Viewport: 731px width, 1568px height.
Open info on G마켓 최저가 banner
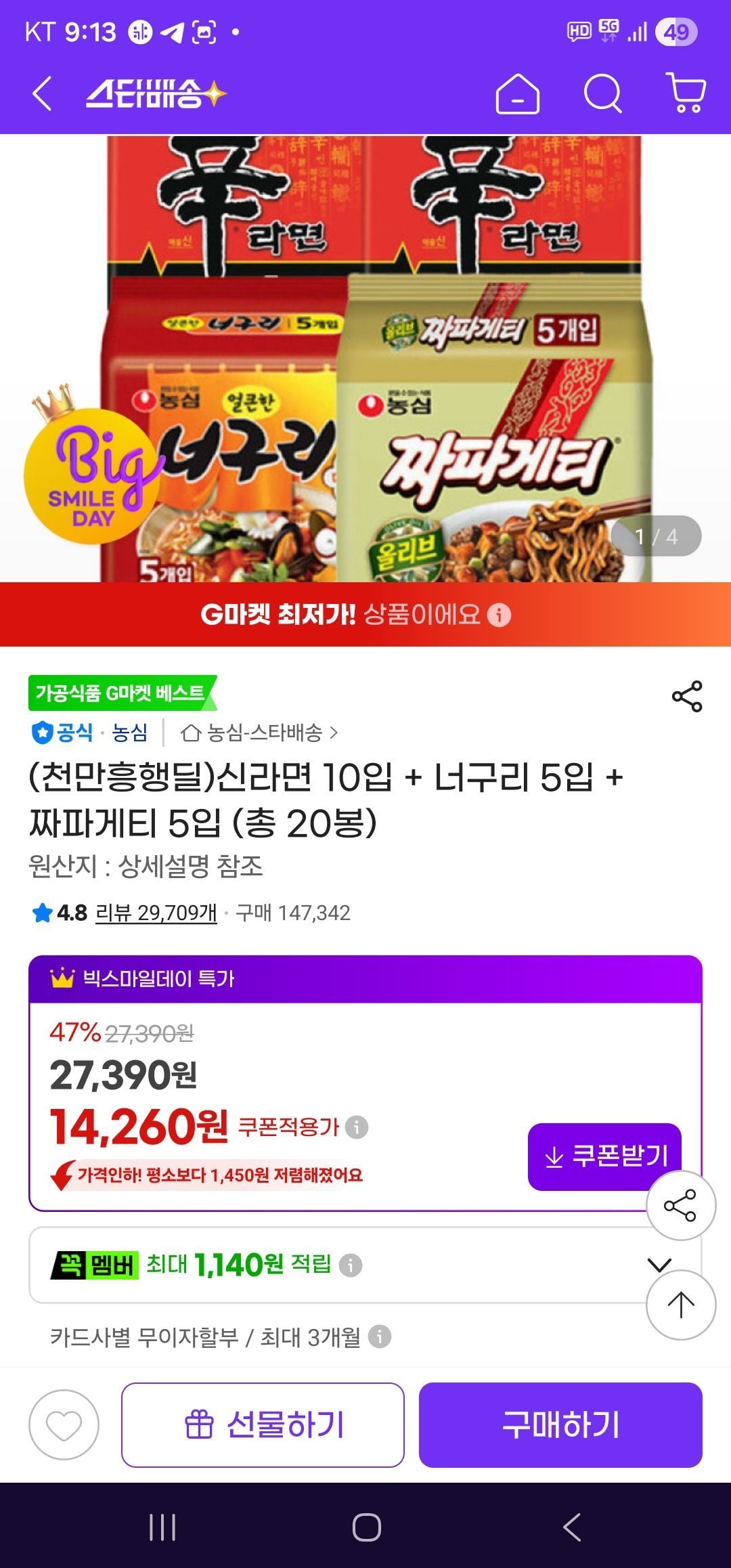(500, 615)
